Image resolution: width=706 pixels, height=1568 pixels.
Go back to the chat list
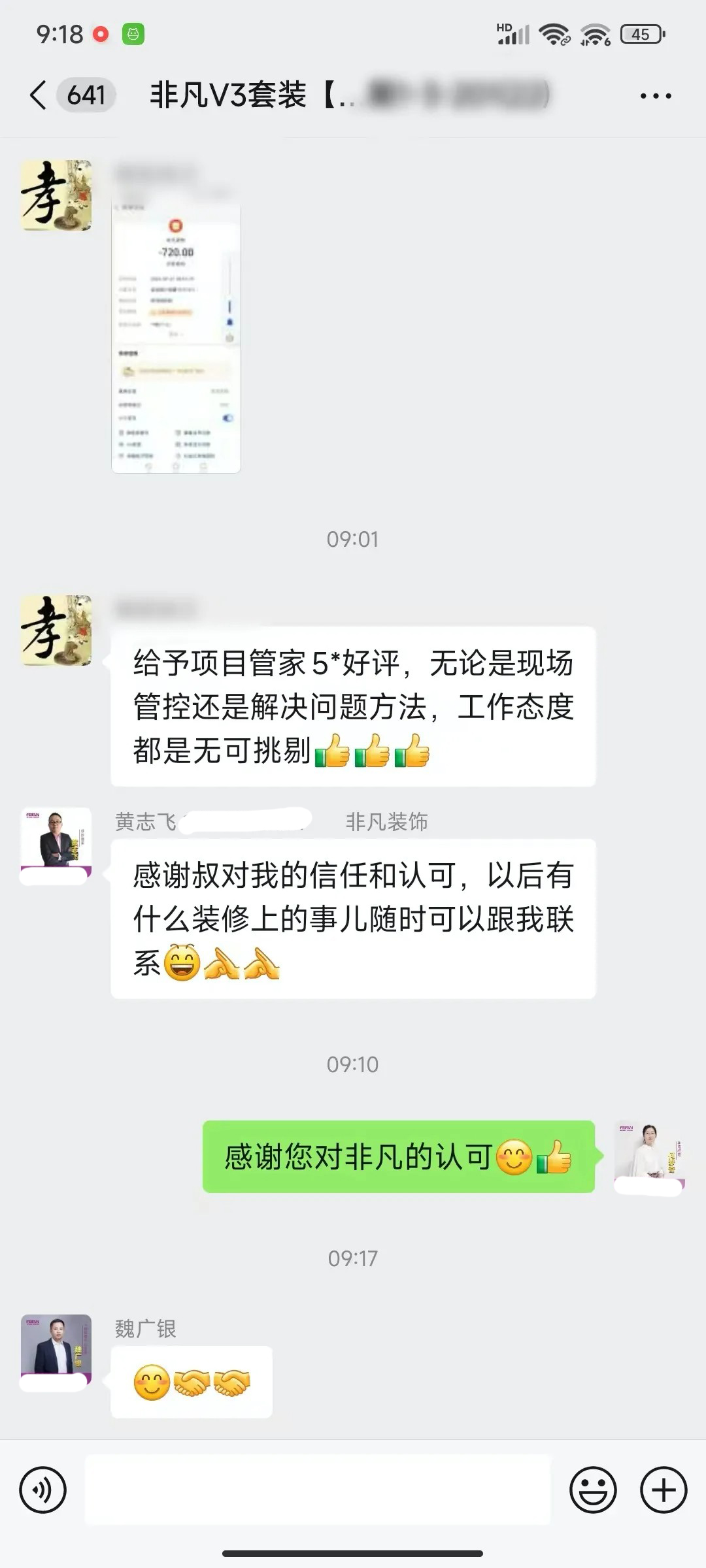click(x=39, y=95)
